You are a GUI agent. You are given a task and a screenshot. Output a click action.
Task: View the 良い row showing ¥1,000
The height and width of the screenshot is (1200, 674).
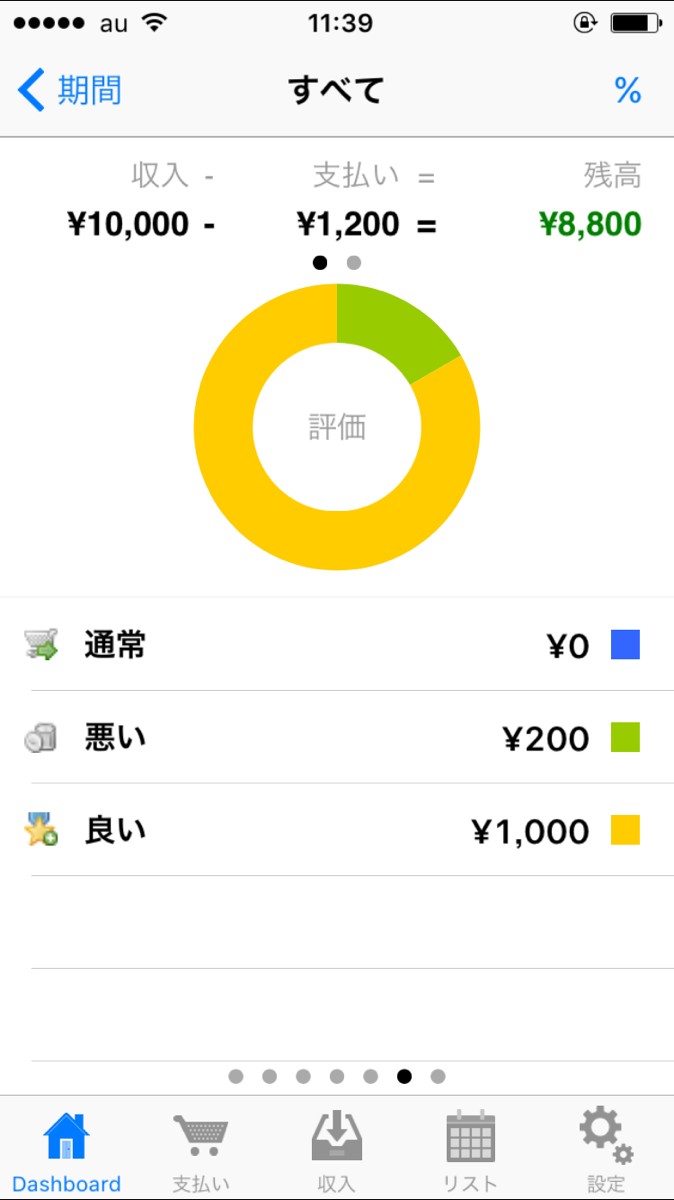point(336,831)
